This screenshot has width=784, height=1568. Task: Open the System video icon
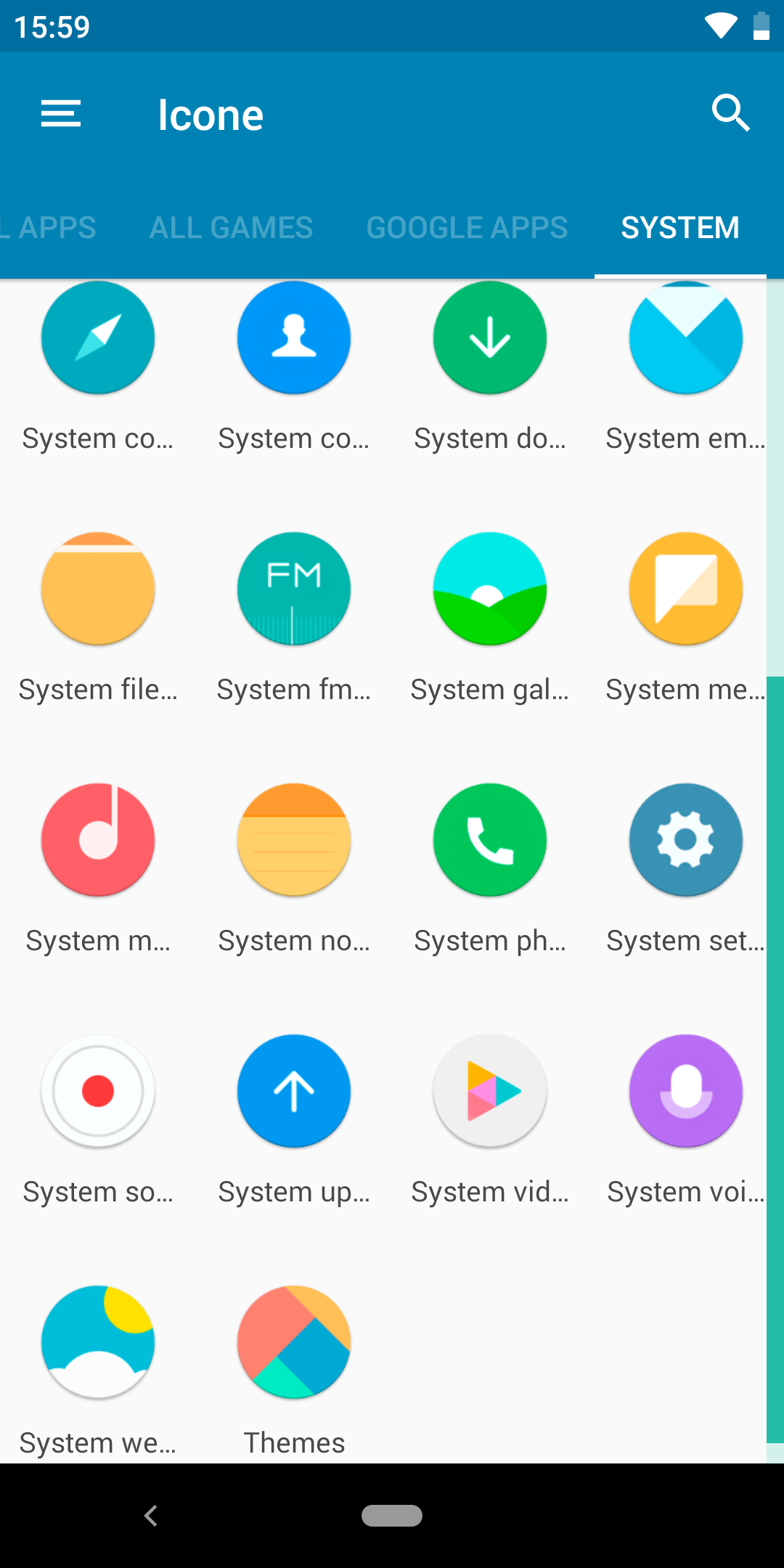[490, 1091]
